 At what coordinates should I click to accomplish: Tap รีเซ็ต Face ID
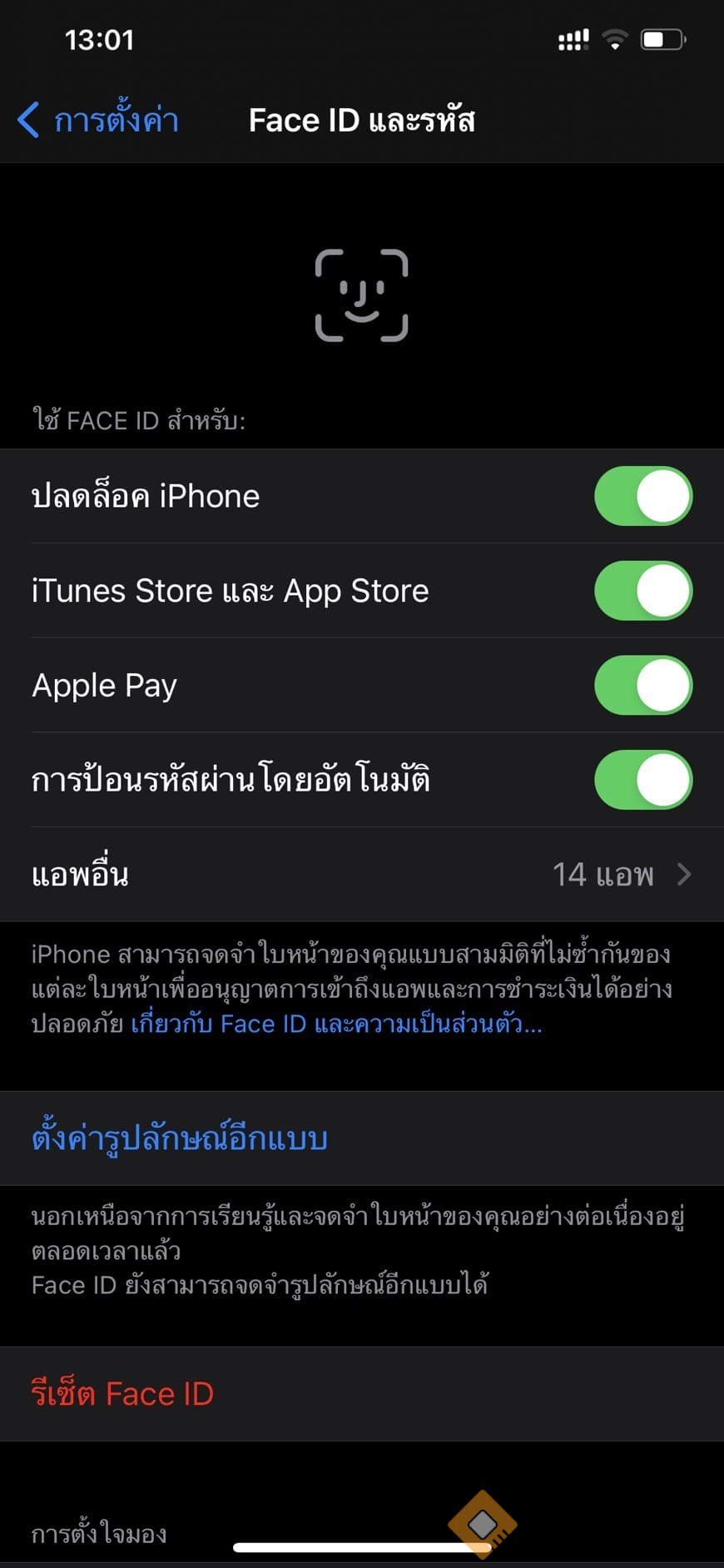[x=123, y=1394]
